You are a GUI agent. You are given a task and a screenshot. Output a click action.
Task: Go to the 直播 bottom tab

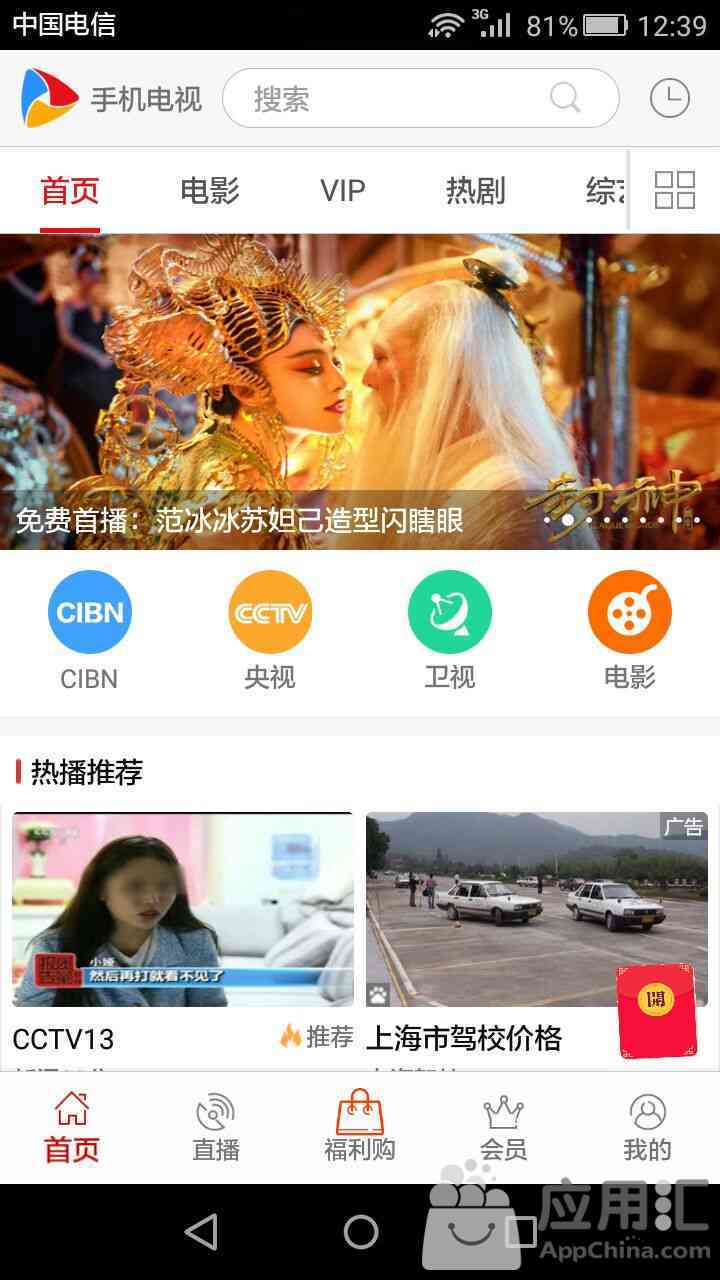tap(216, 1127)
